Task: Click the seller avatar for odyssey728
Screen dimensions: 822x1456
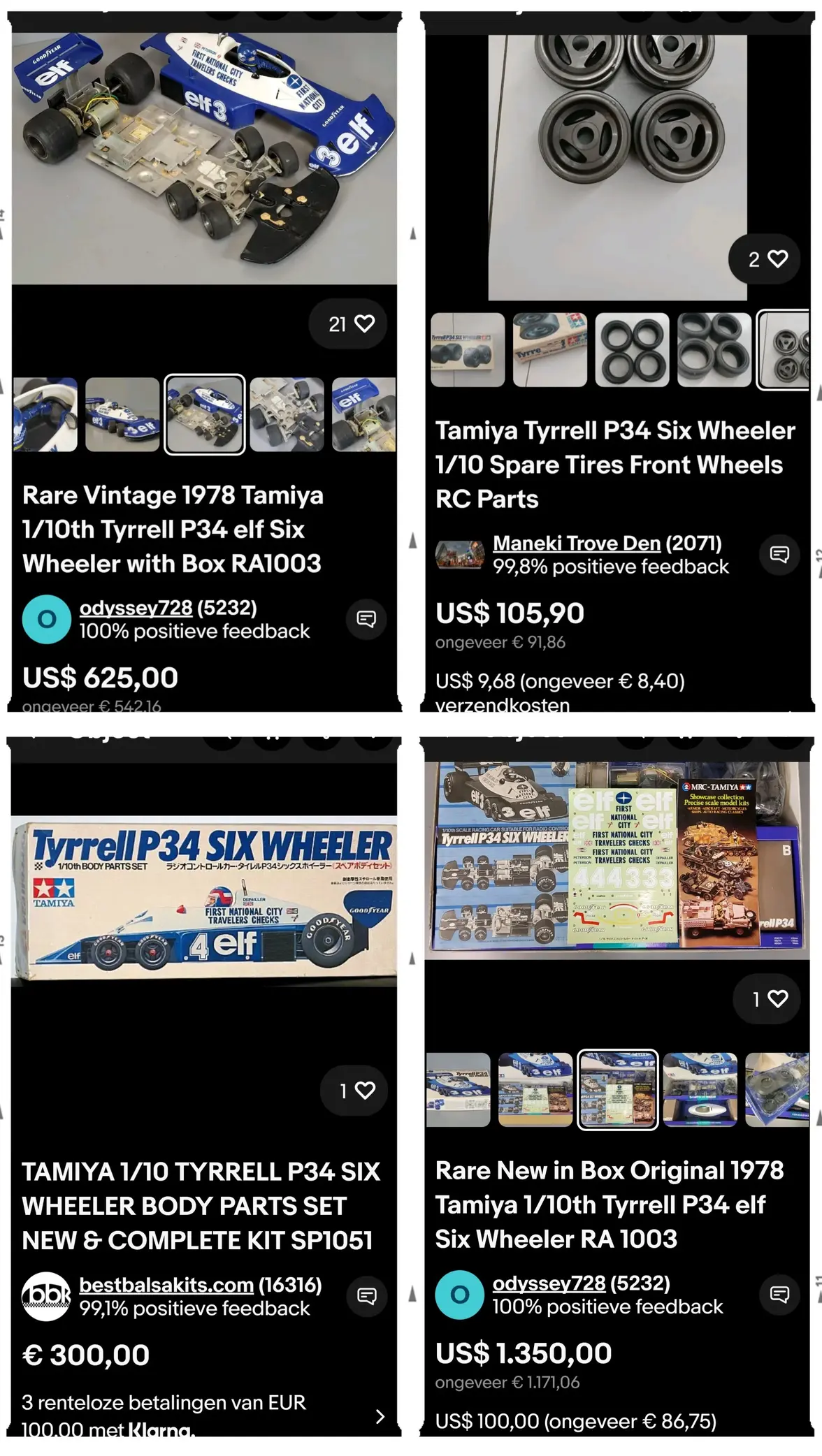Action: pyautogui.click(x=45, y=619)
